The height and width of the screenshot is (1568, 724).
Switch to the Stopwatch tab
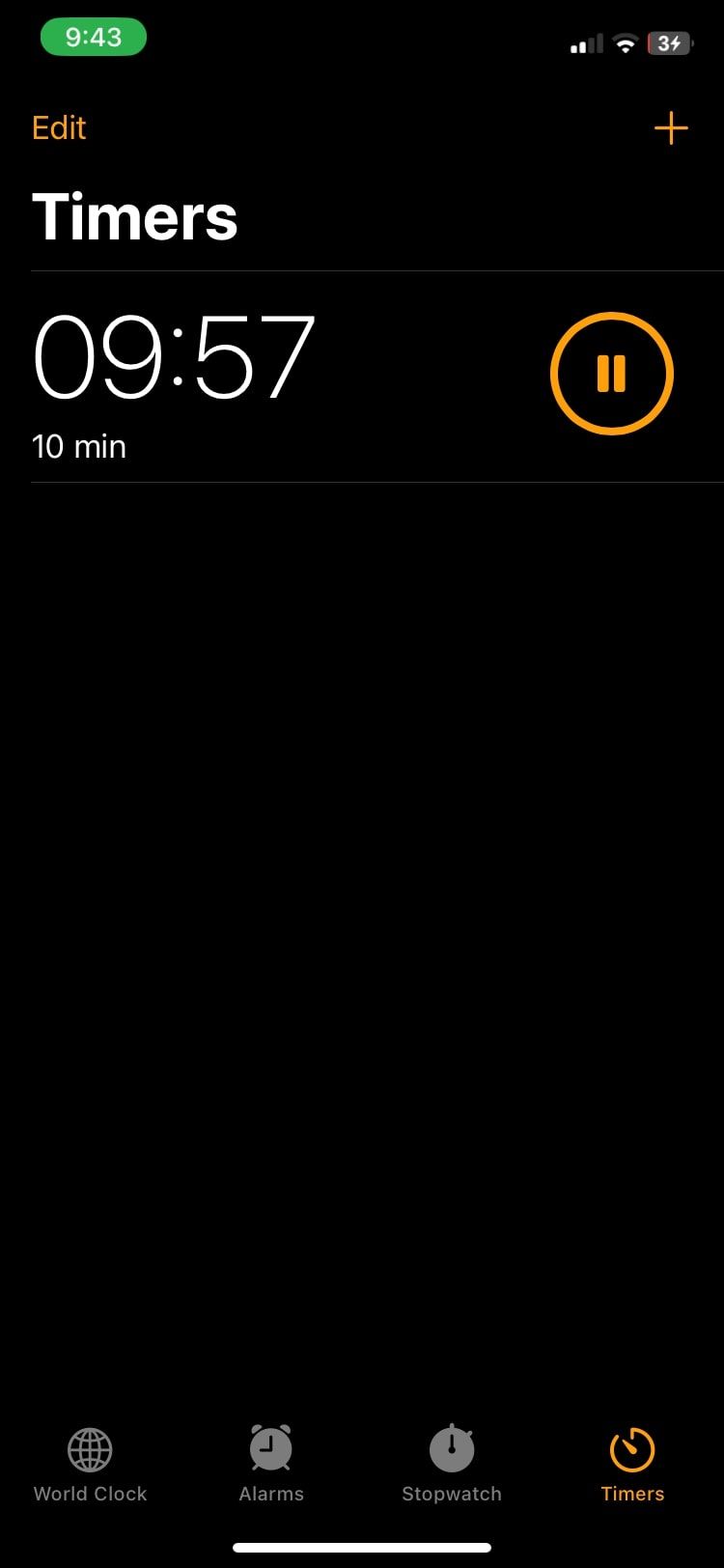[451, 1463]
